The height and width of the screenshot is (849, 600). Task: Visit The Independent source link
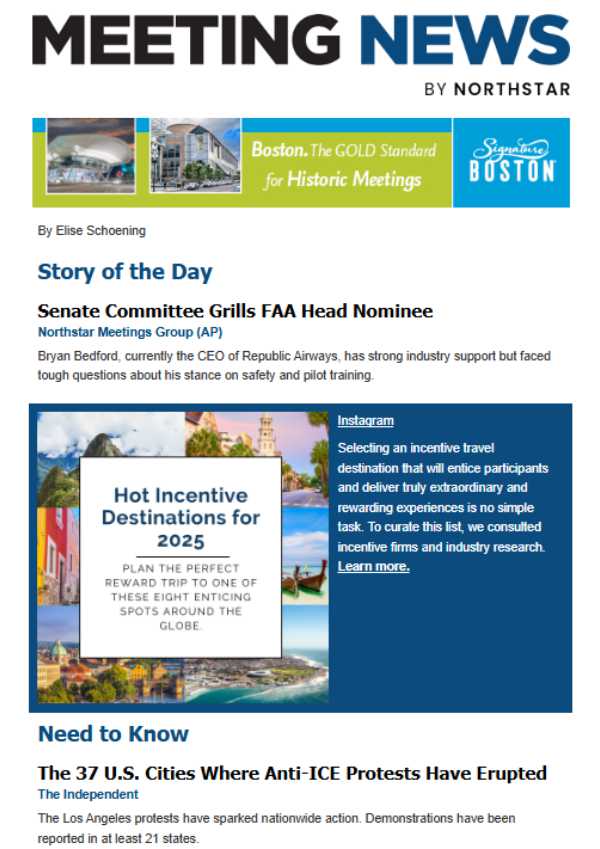pos(88,794)
